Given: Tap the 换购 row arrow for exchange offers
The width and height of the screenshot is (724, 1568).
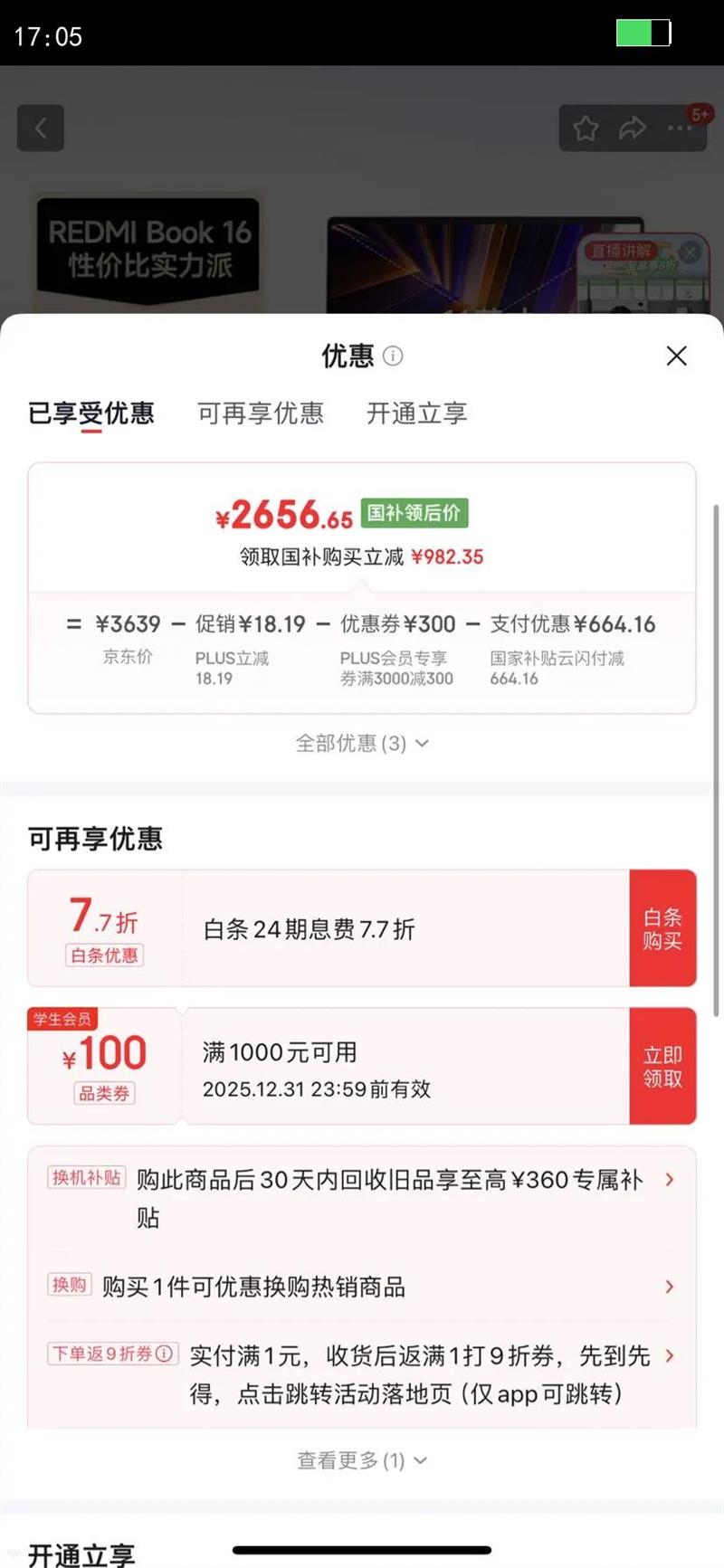Looking at the screenshot, I should [x=670, y=1287].
